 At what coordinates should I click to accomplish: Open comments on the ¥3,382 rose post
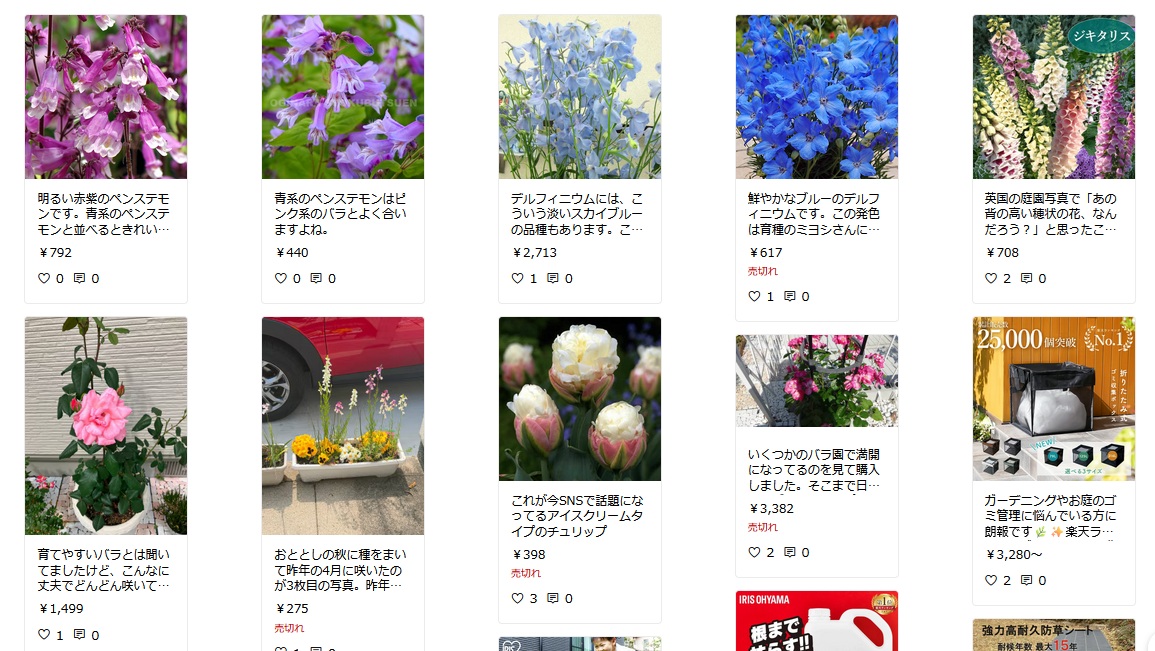click(789, 553)
